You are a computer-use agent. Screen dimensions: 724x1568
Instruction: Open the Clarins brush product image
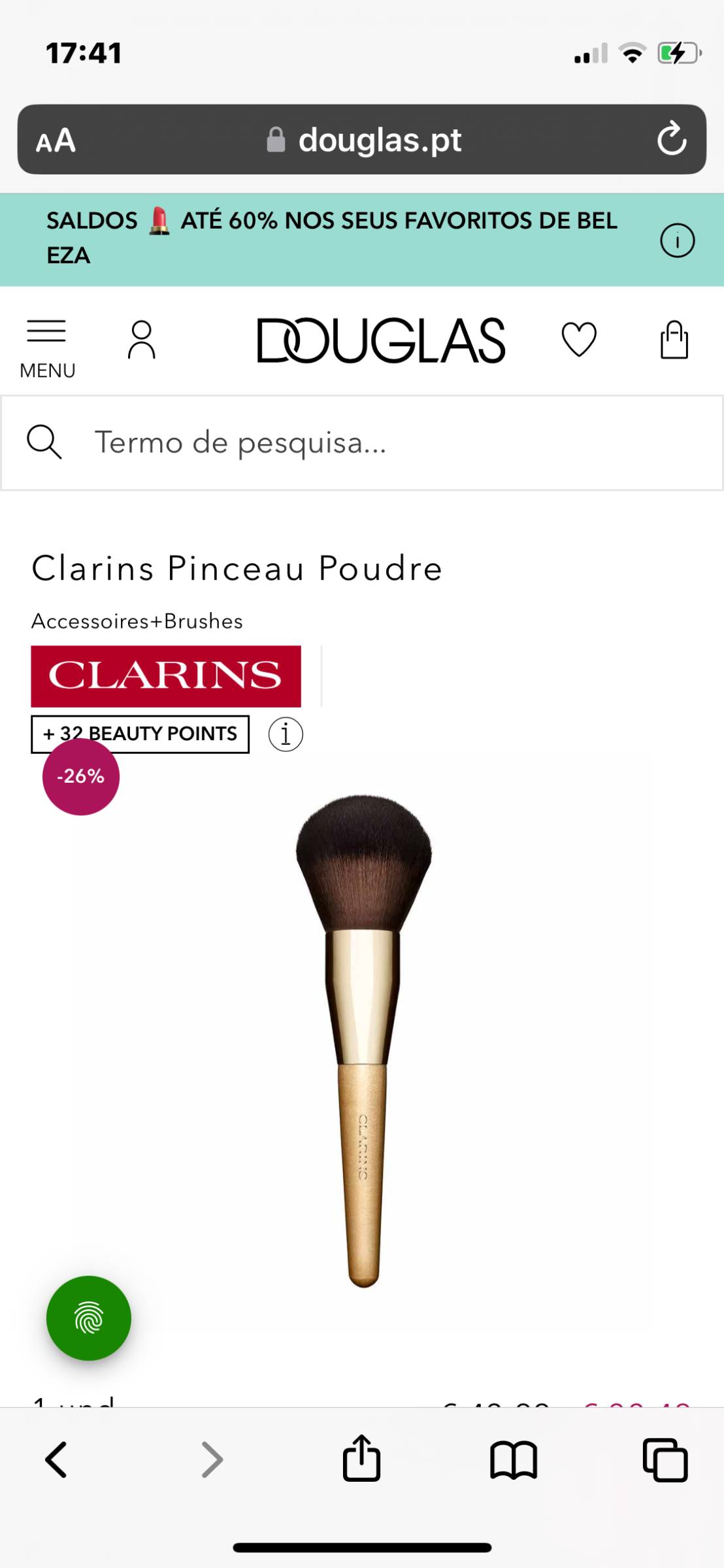[x=363, y=1039]
